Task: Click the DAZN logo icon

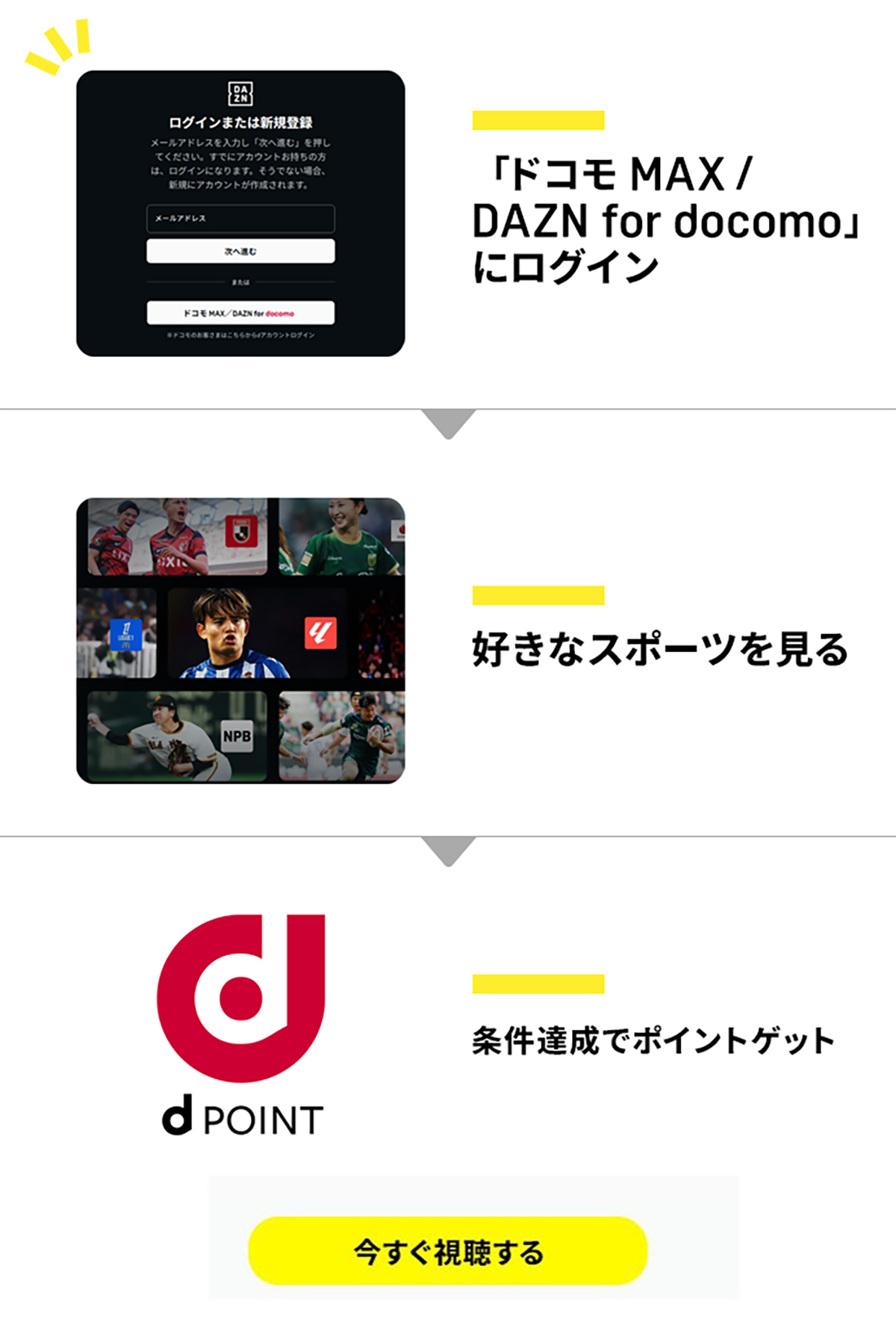Action: (242, 93)
